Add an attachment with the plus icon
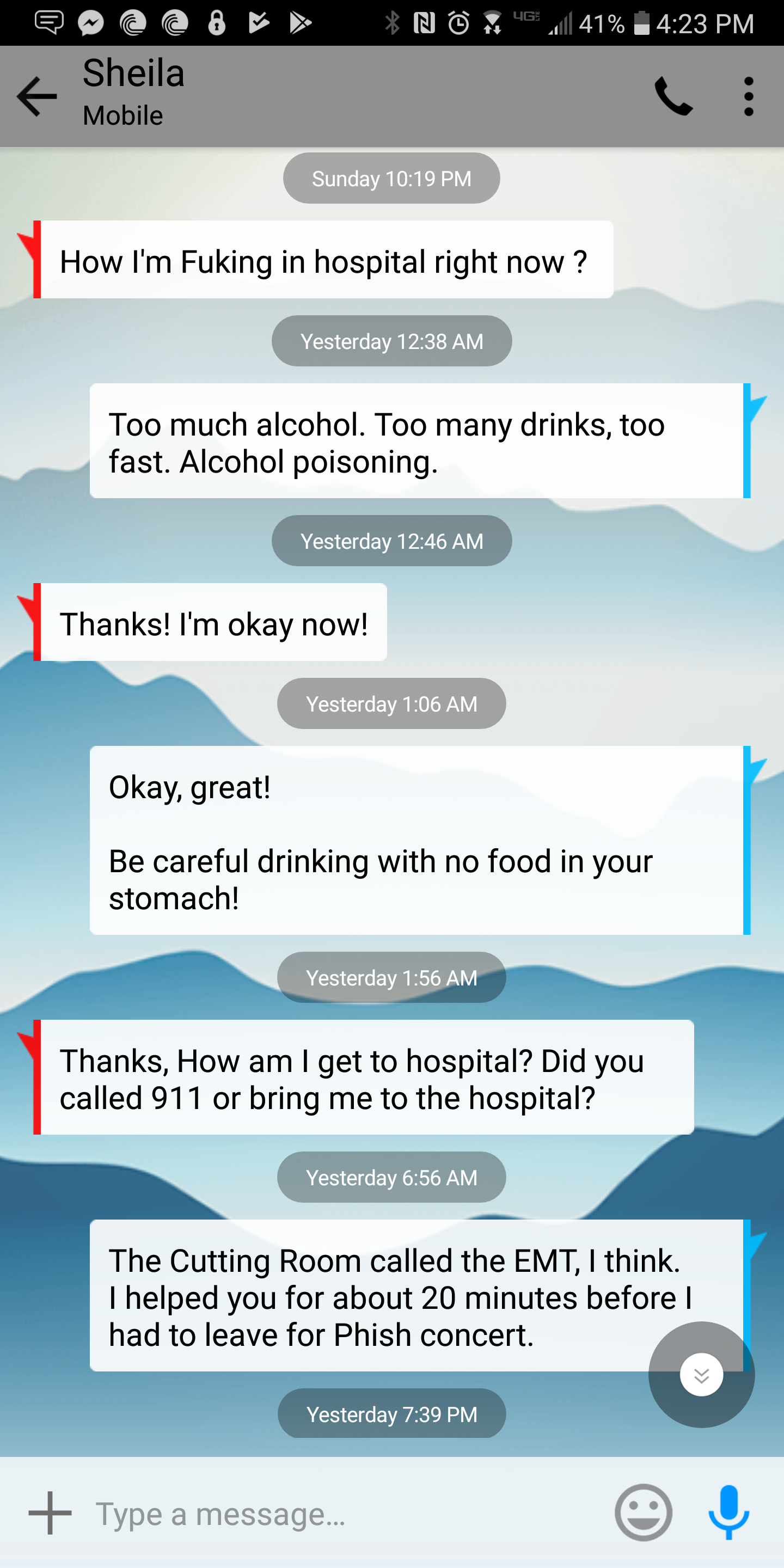Viewport: 784px width, 1568px height. click(50, 1512)
